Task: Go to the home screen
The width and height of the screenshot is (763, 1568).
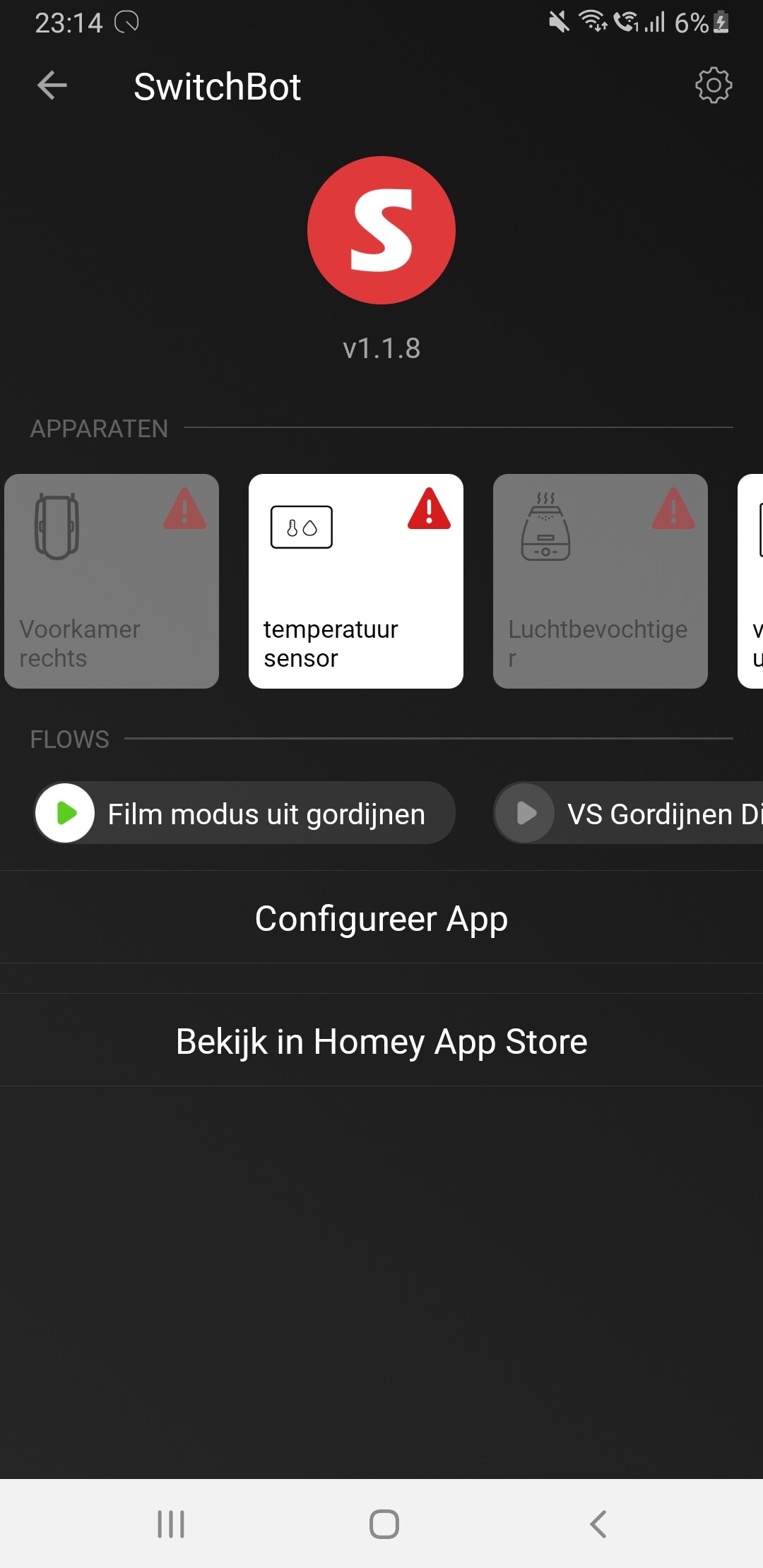Action: tap(384, 1524)
